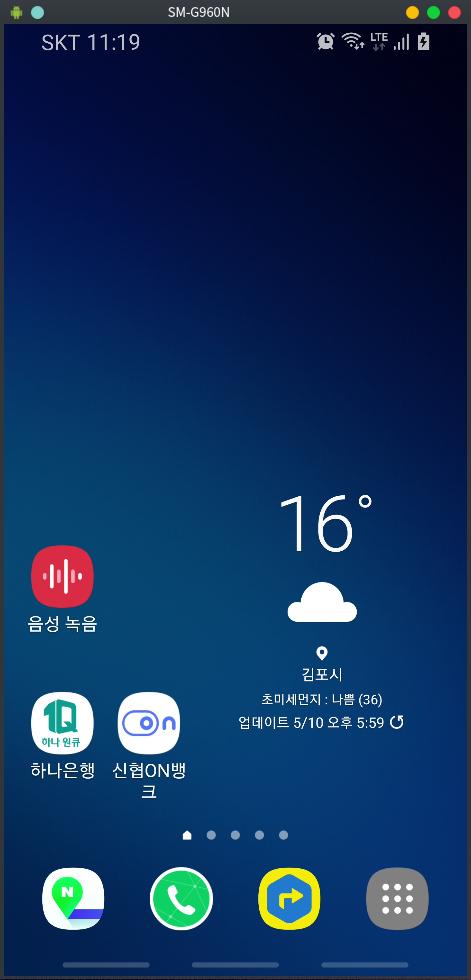Refresh the weather widget update time
471x980 pixels.
click(397, 722)
